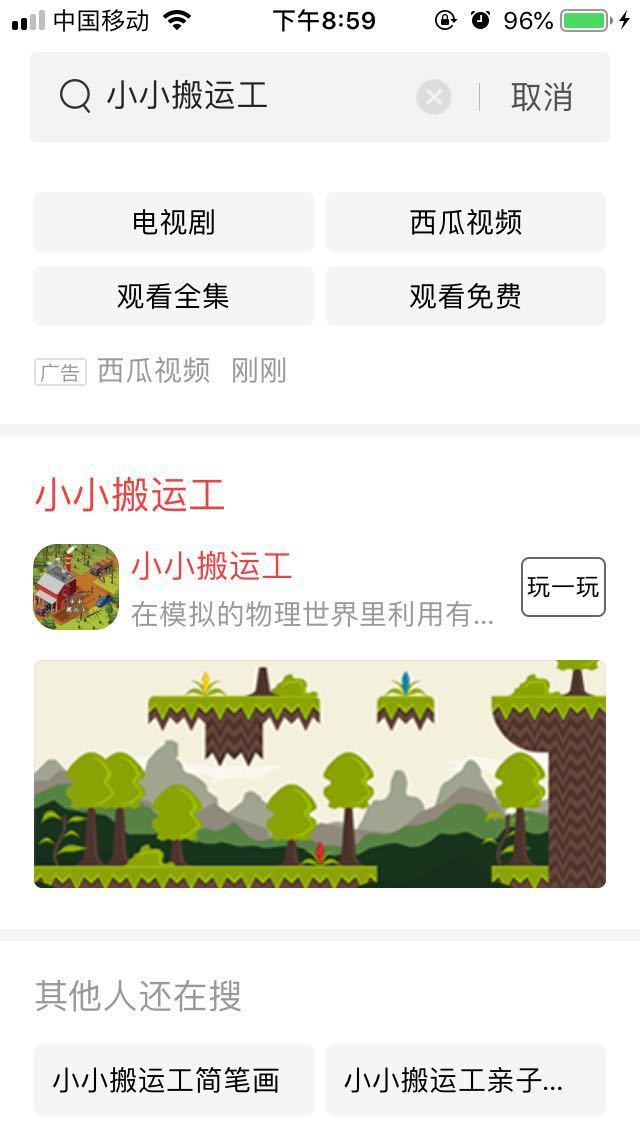
Task: Cancel the search with 取消
Action: [541, 97]
